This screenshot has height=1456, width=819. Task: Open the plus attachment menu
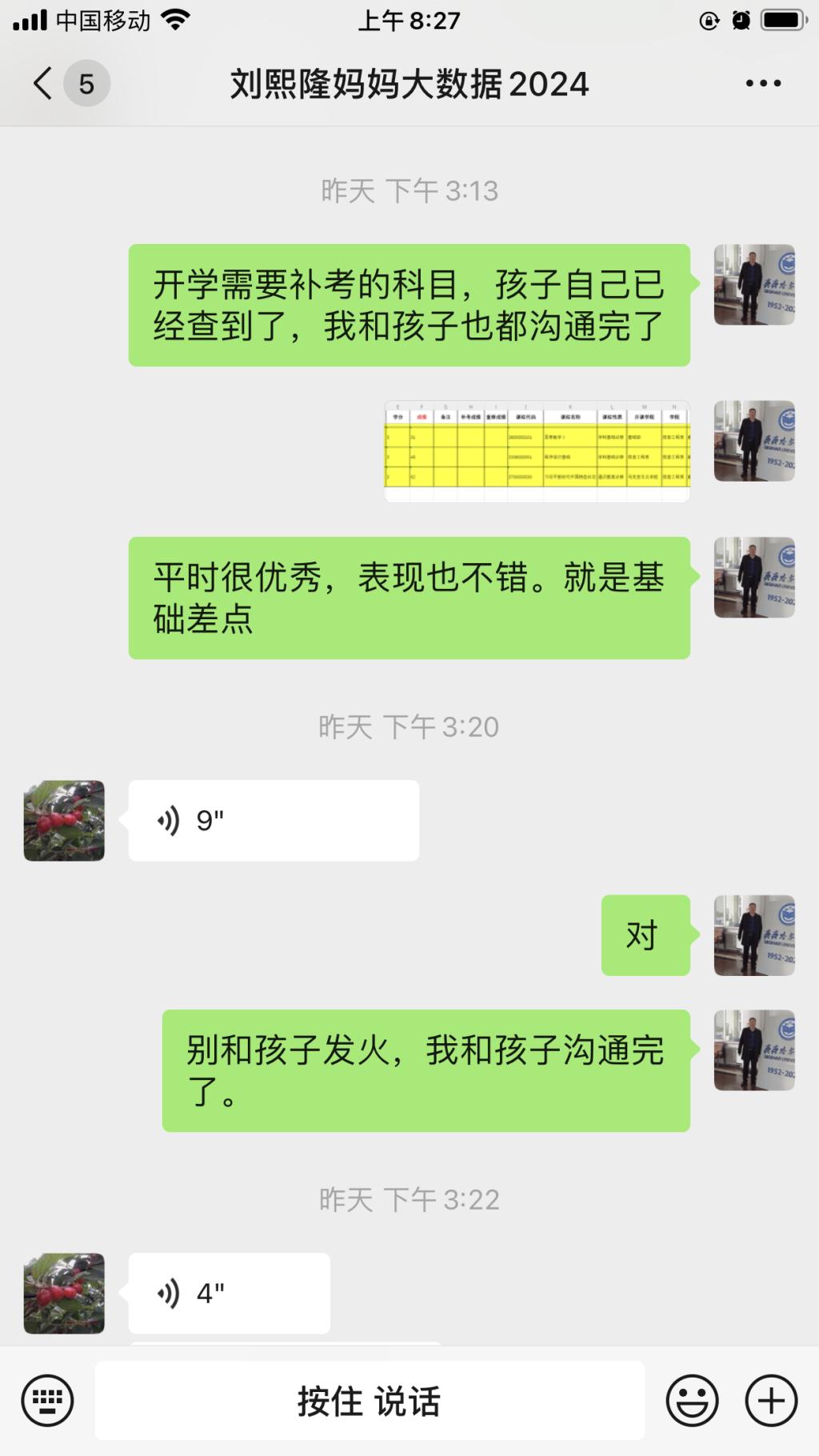(x=771, y=1401)
